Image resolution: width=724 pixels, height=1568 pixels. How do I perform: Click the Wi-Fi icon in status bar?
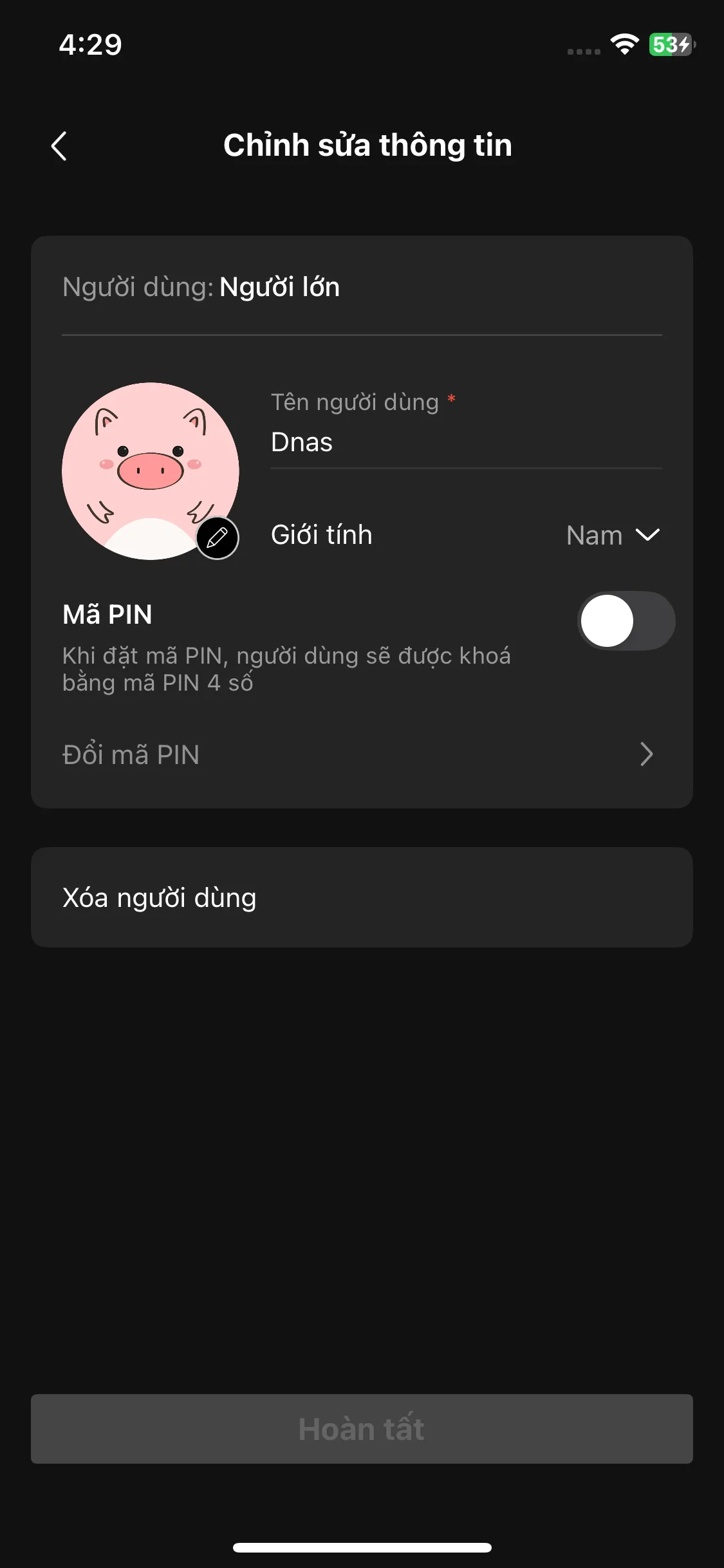point(623,45)
